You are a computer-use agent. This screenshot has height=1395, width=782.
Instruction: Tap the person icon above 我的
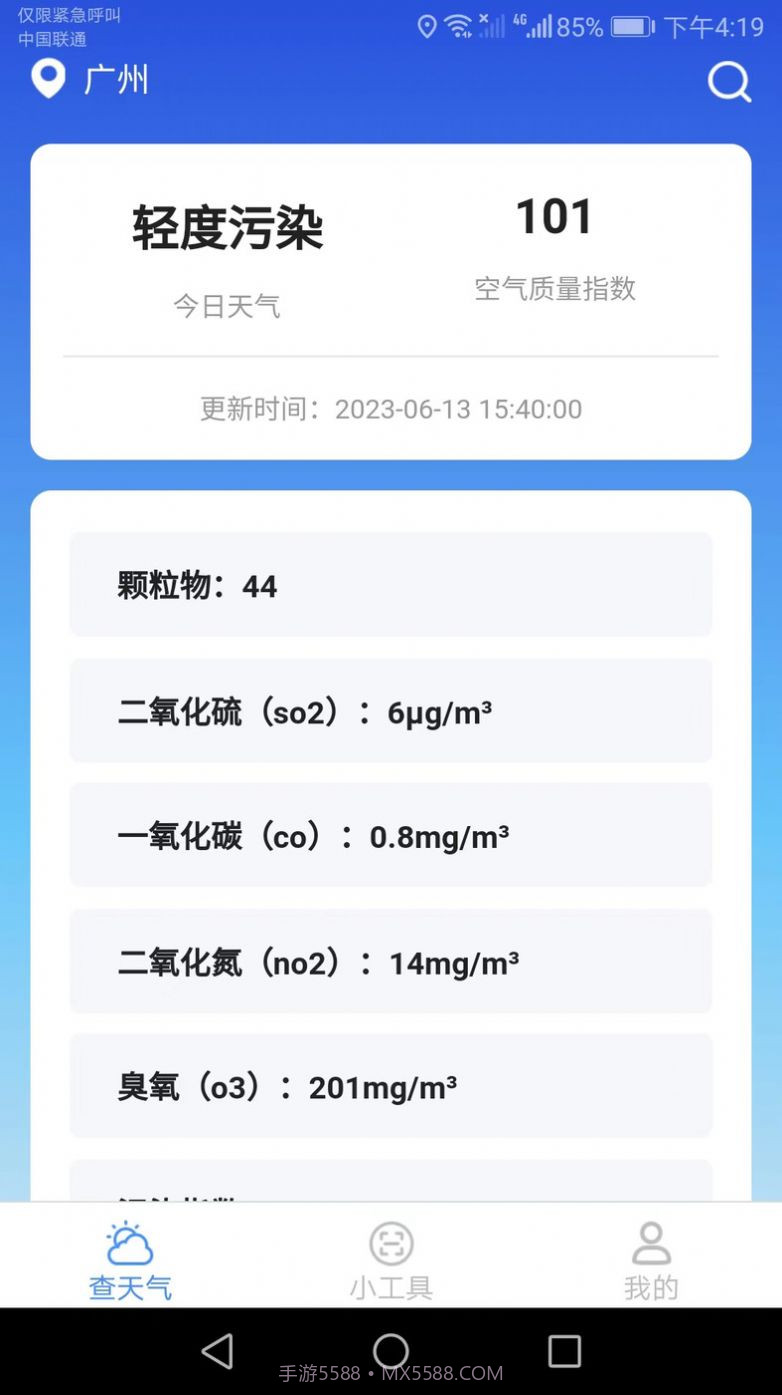click(x=652, y=1240)
